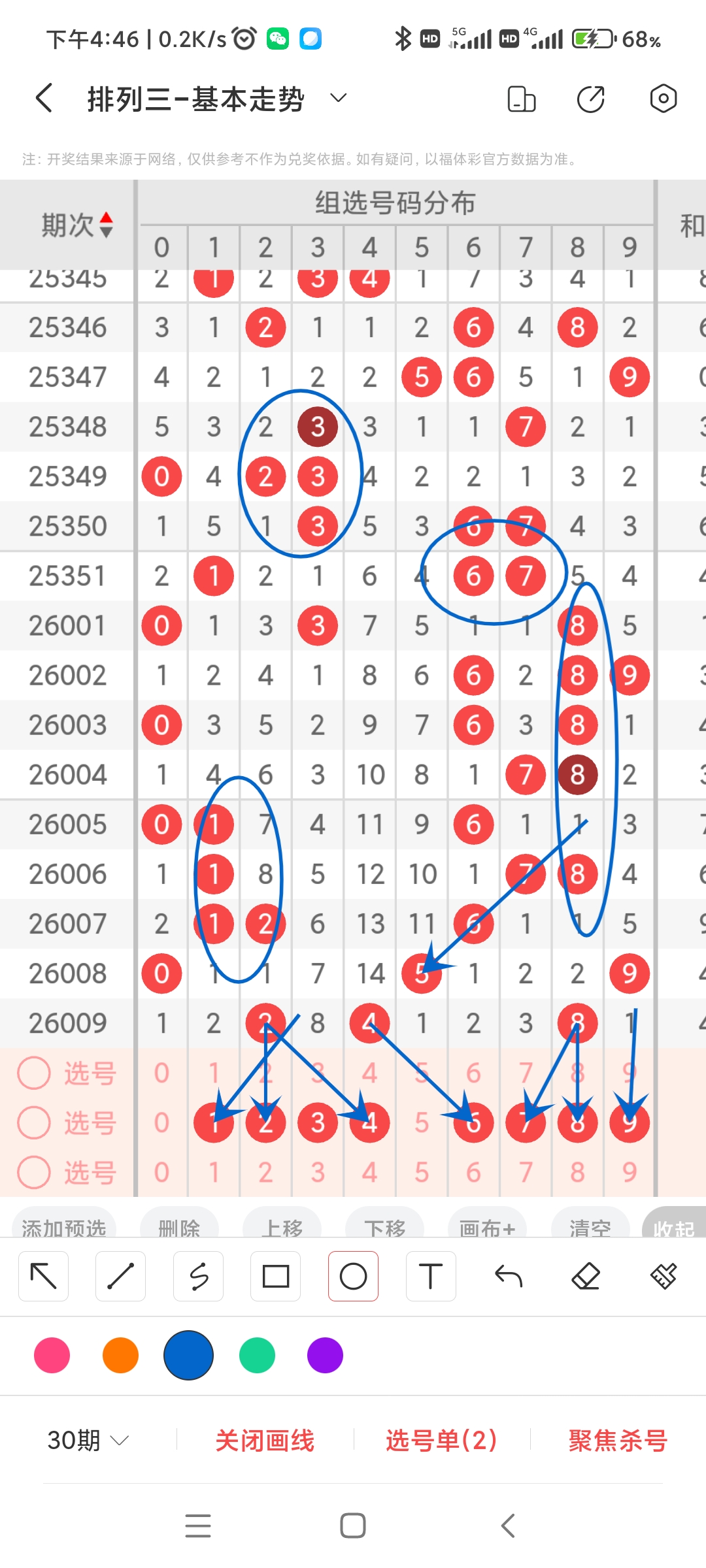Tap 关闭画线 to close drawing mode
This screenshot has height=1568, width=706.
tap(265, 1440)
